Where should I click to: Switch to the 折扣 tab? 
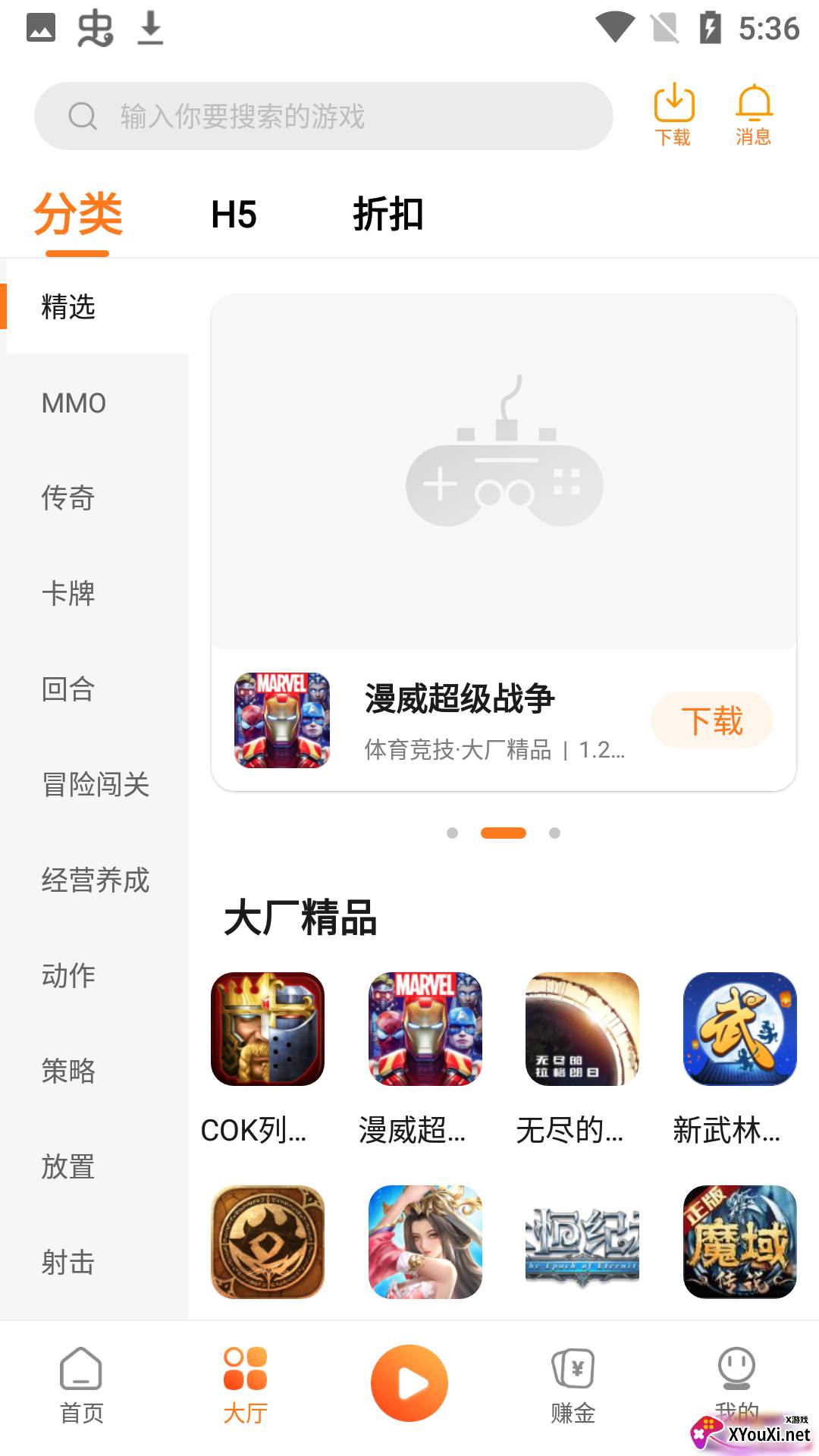tap(388, 215)
